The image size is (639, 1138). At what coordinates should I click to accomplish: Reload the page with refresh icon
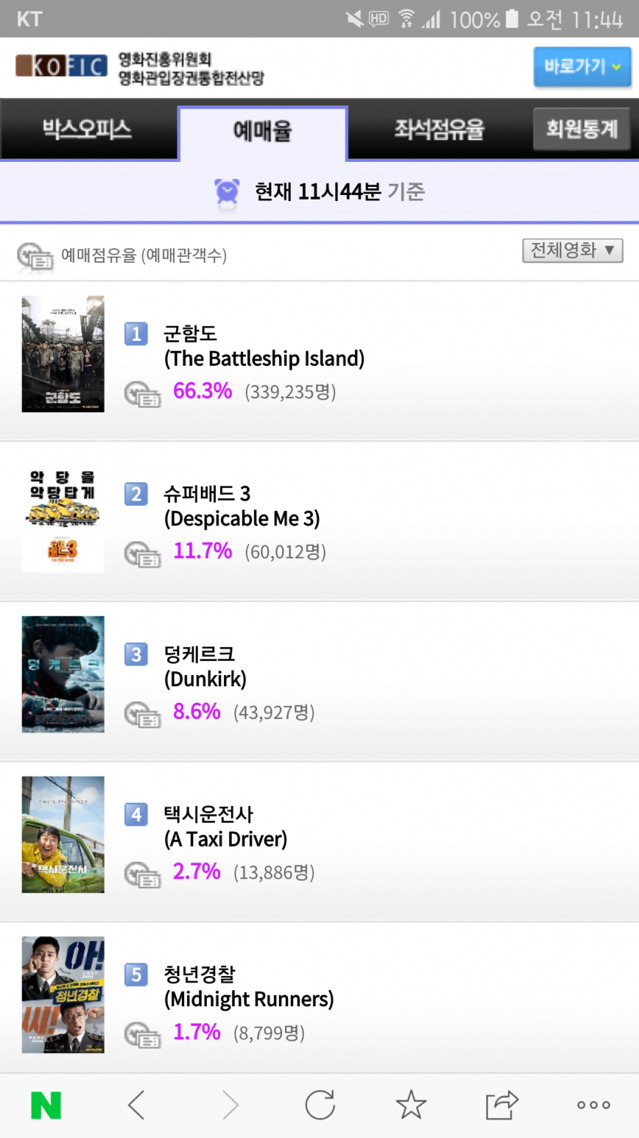click(320, 1105)
